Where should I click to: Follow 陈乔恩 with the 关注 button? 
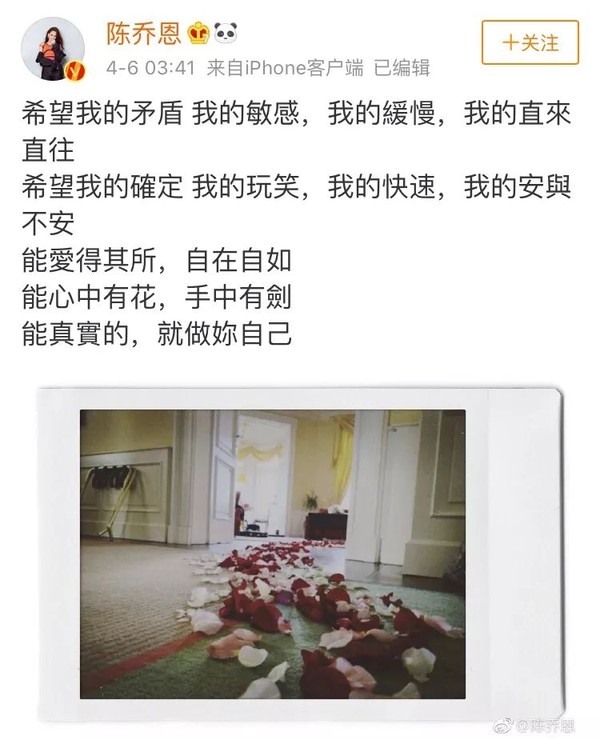pos(530,43)
